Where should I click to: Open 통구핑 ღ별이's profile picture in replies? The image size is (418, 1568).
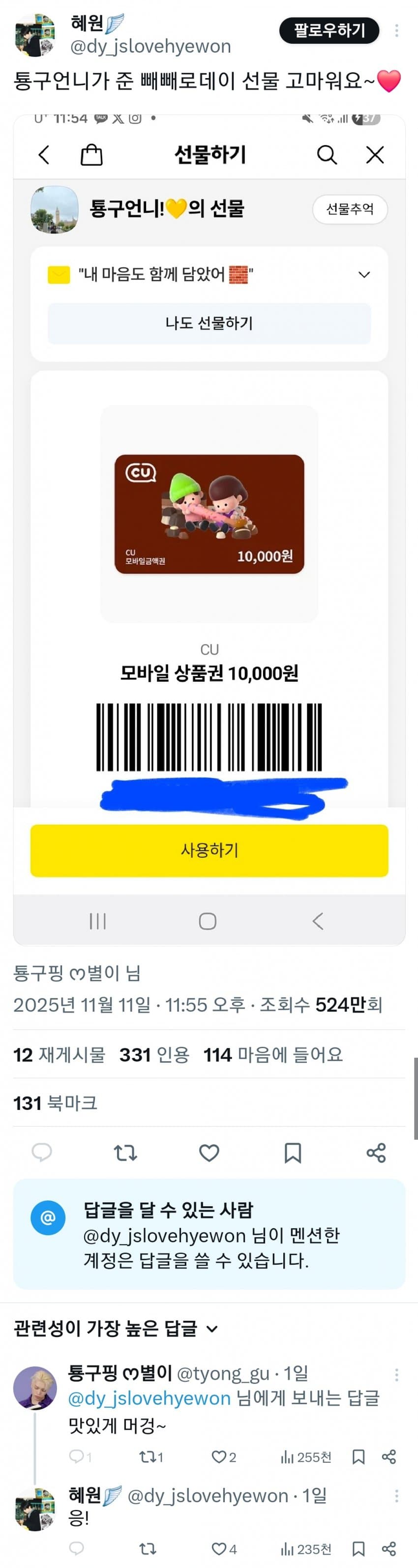click(x=35, y=1387)
